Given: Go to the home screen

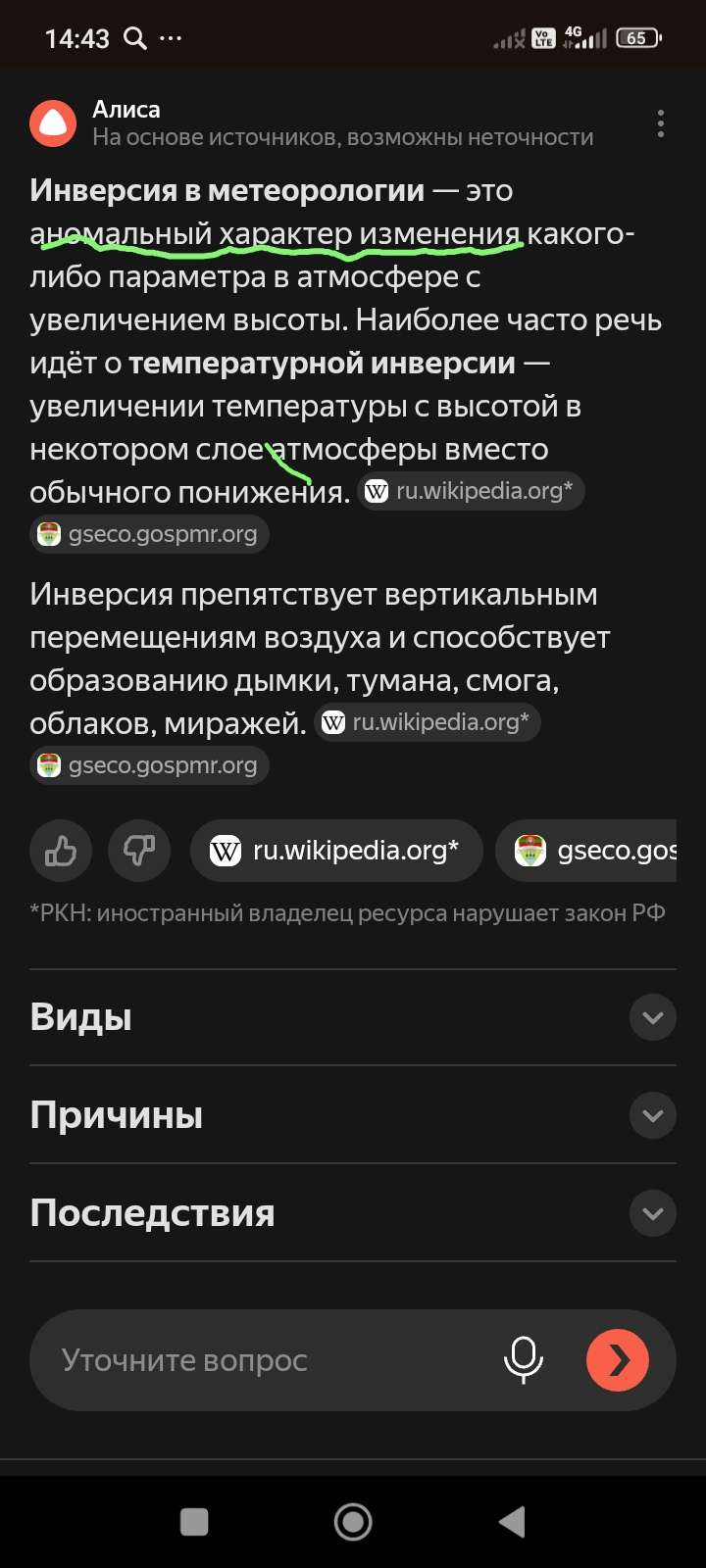Looking at the screenshot, I should tap(353, 1522).
